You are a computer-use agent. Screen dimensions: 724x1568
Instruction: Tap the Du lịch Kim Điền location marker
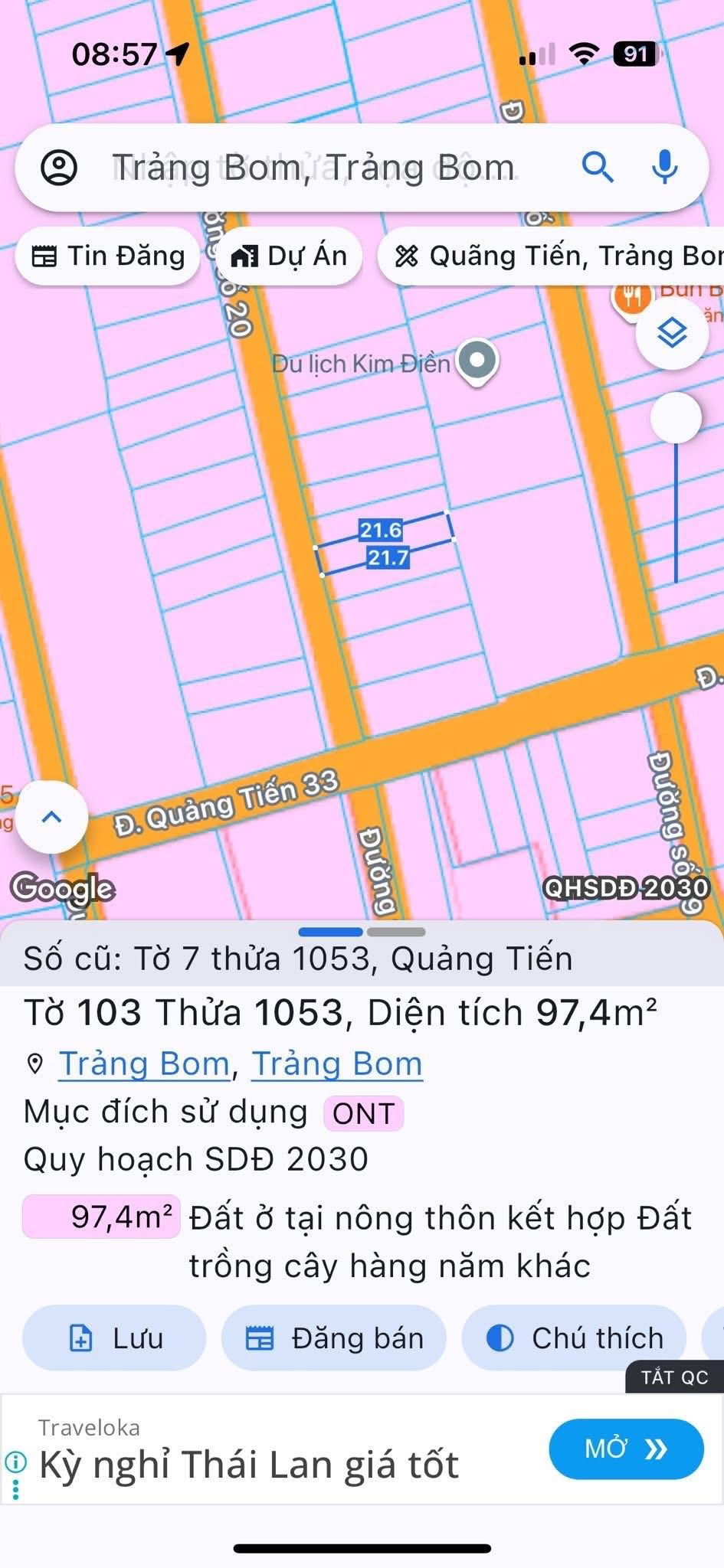[x=476, y=361]
